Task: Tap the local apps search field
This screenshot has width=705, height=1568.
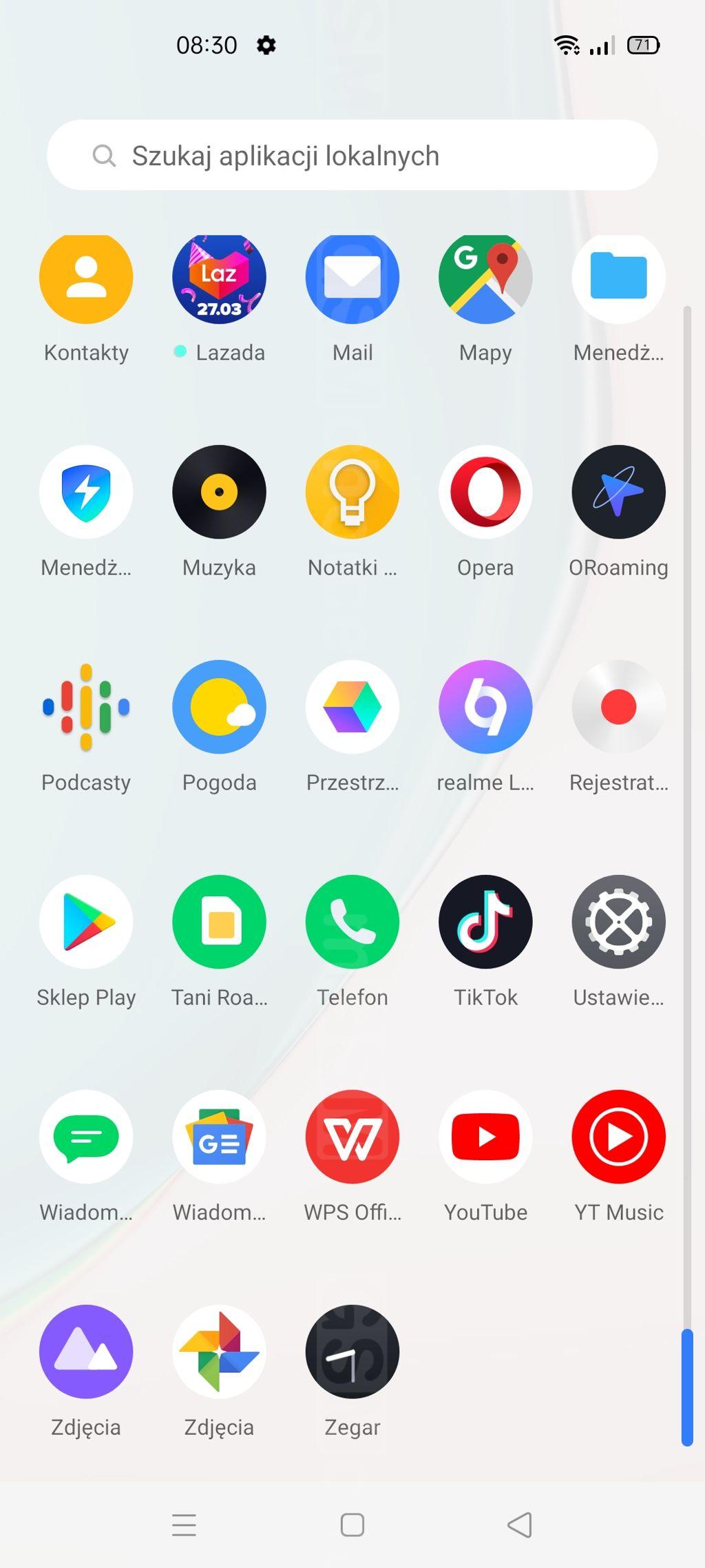Action: coord(352,156)
